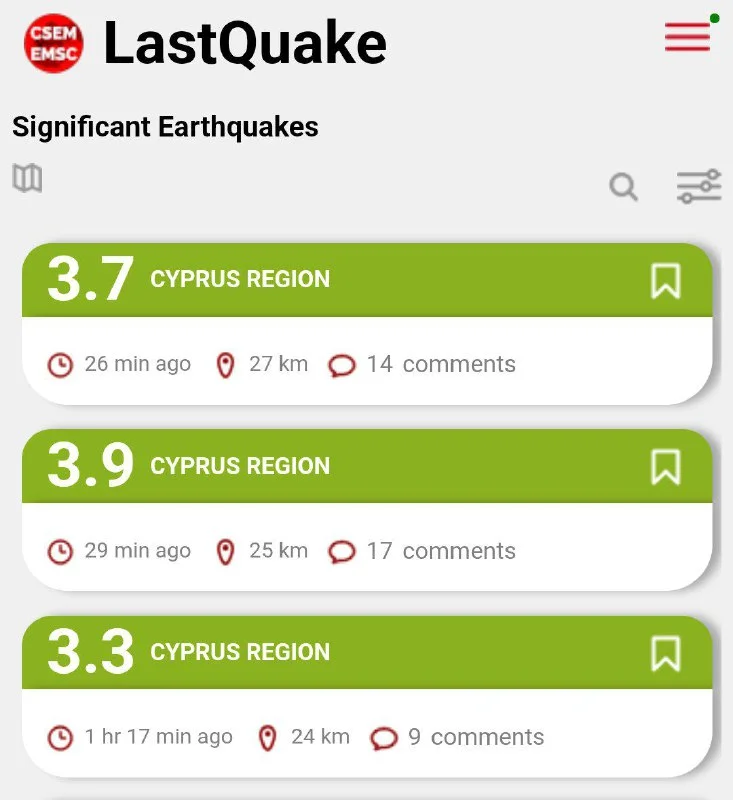
Task: Bookmark the 3.3 magnitude earthquake
Action: coord(666,653)
